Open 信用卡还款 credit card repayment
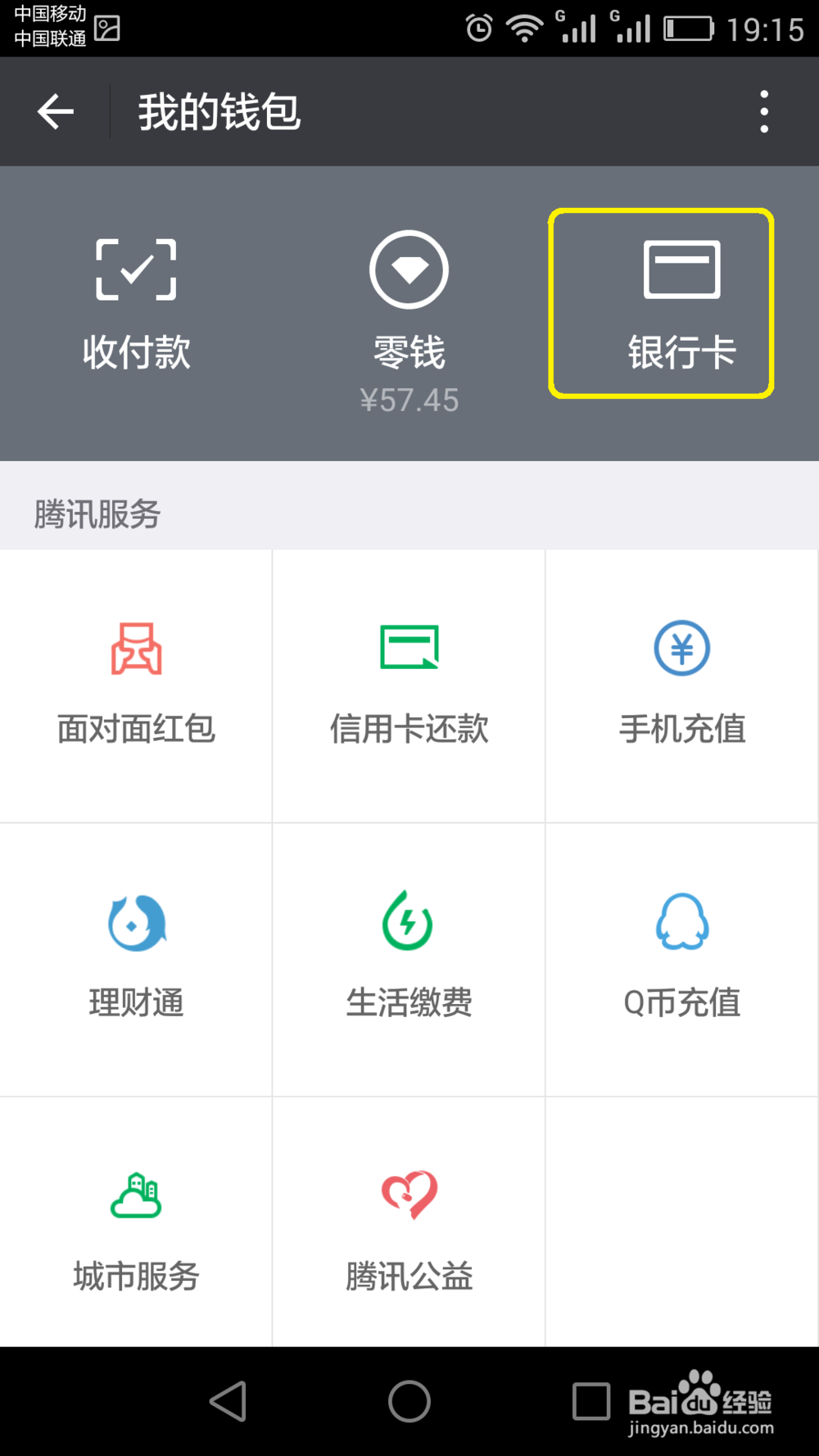Screen dimensions: 819x1456 coord(409,688)
